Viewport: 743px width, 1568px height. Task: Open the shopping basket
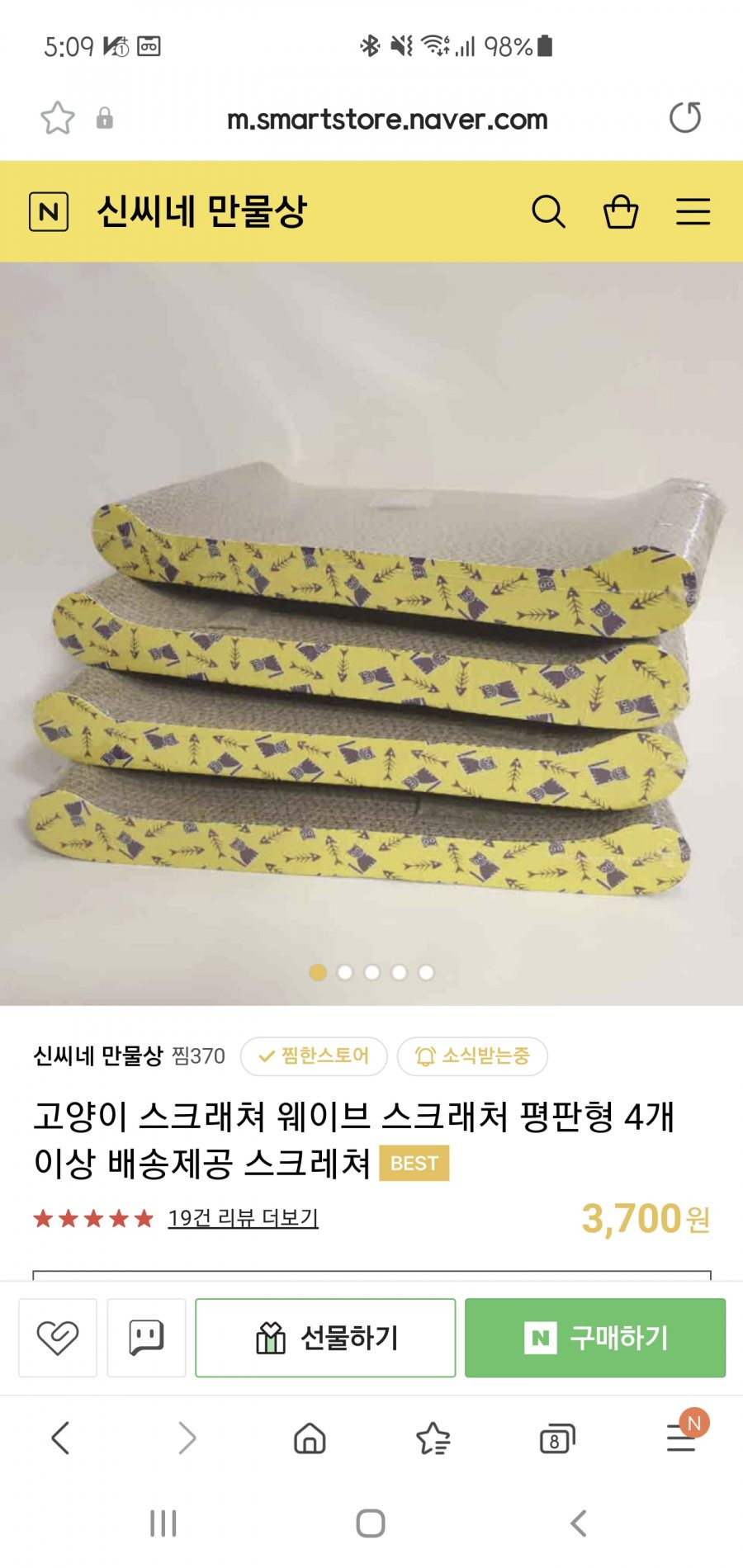pyautogui.click(x=620, y=212)
